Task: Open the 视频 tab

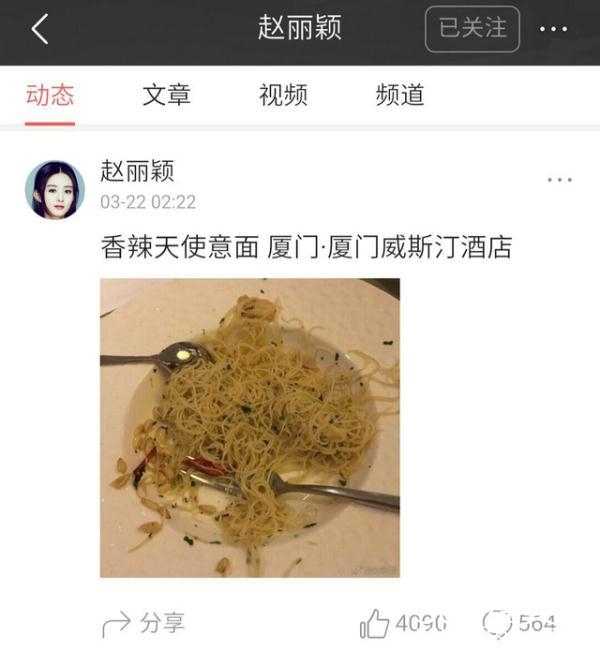Action: [283, 95]
